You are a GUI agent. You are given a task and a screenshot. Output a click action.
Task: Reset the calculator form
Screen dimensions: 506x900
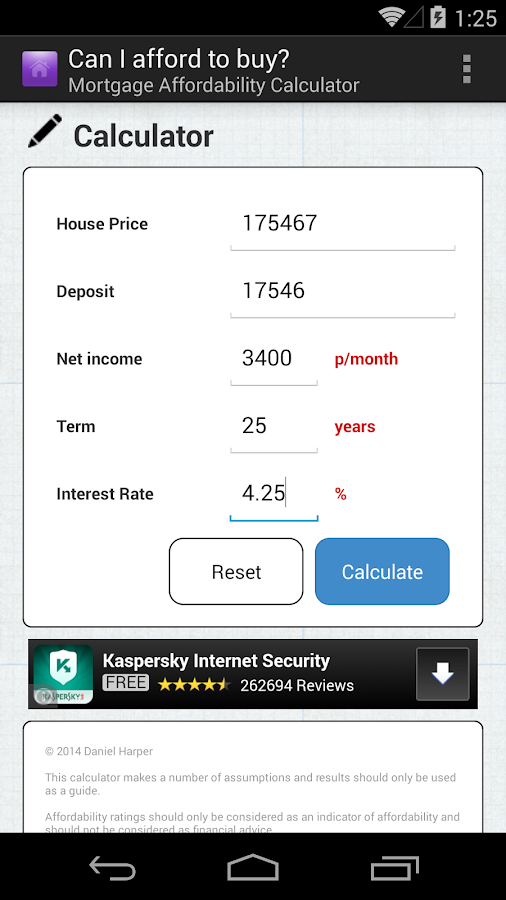click(236, 571)
